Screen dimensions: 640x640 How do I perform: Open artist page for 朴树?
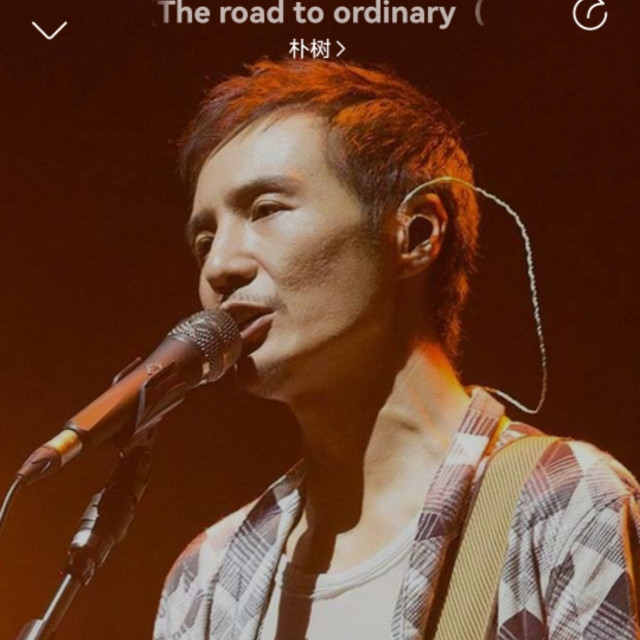[316, 48]
